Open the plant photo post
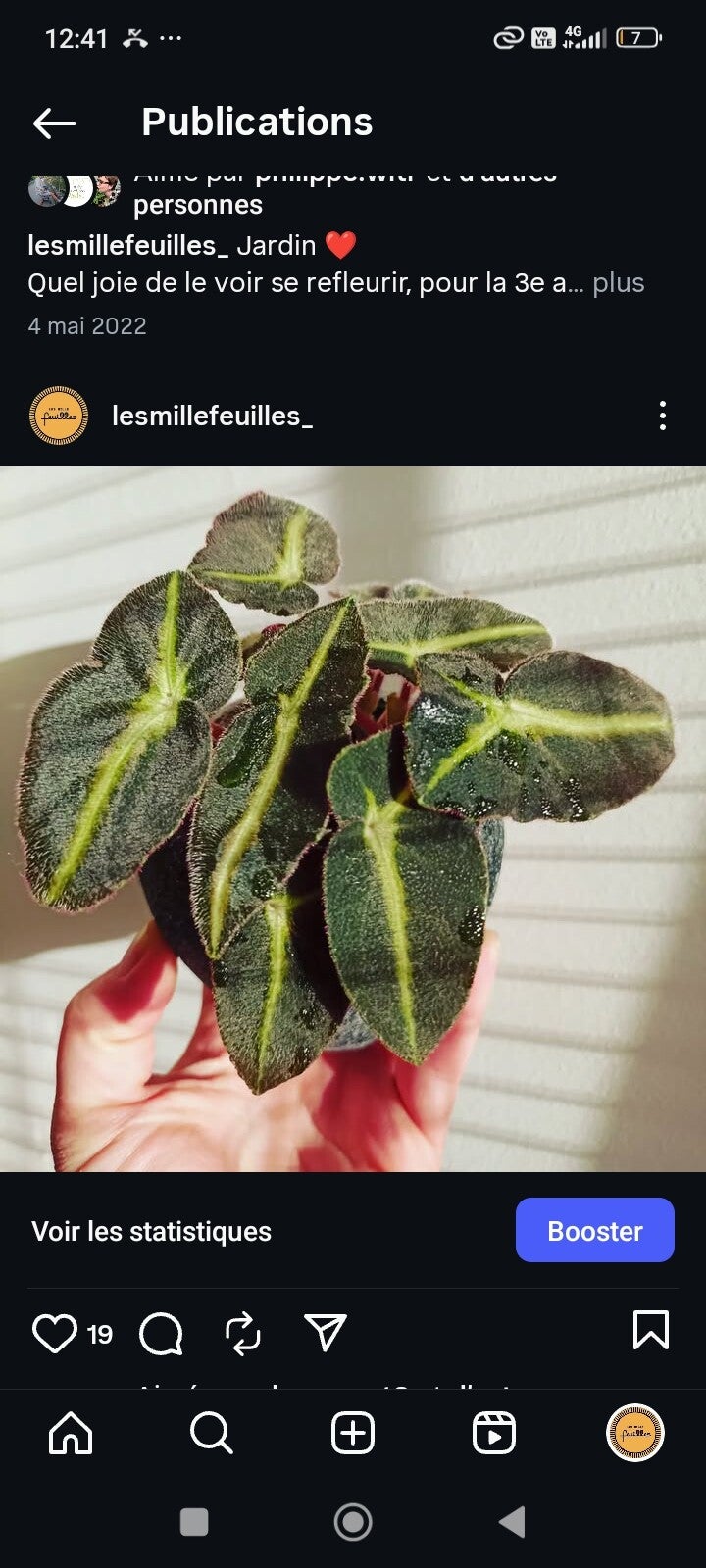706x1568 pixels. coord(353,818)
